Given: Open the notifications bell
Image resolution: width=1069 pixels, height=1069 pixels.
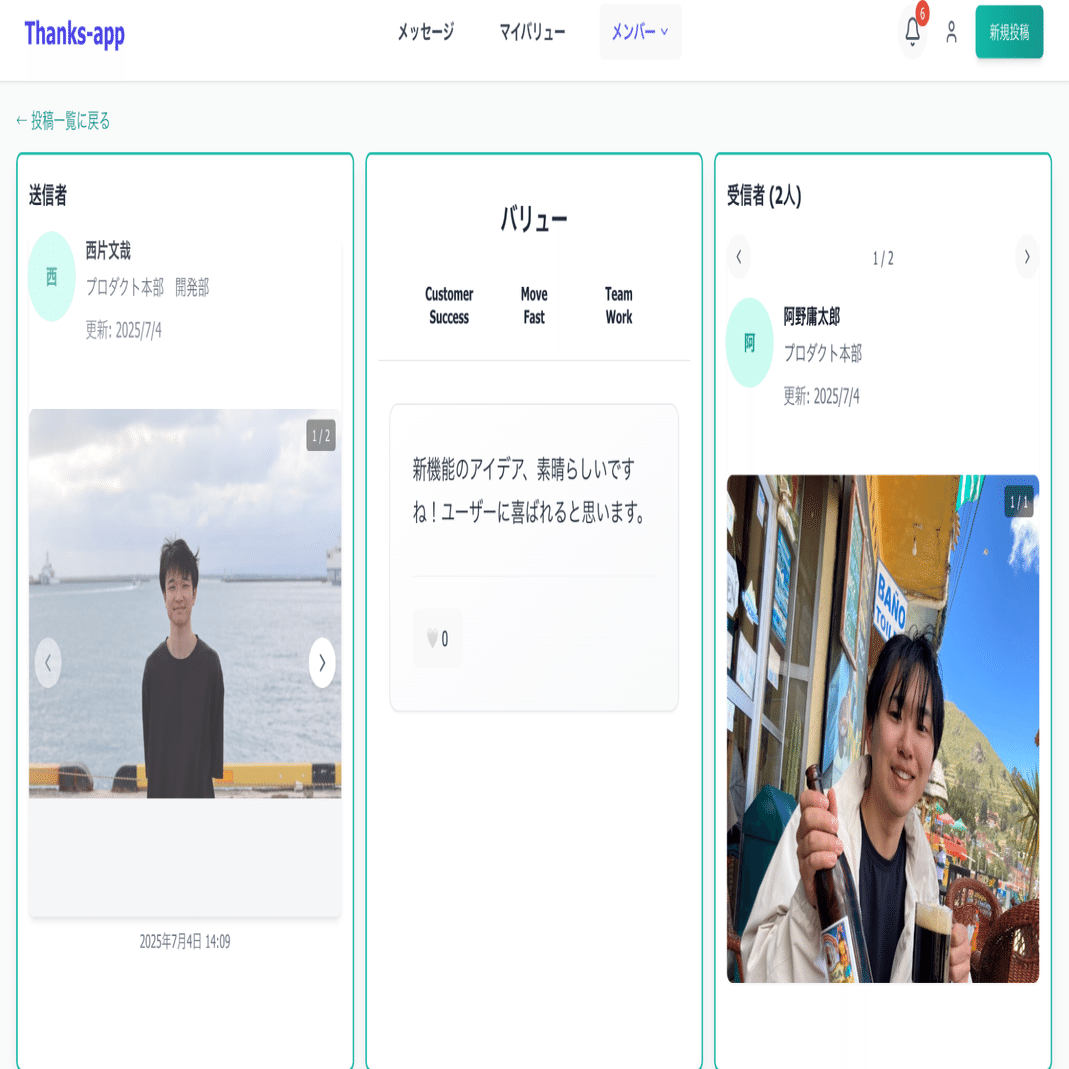Looking at the screenshot, I should (912, 32).
